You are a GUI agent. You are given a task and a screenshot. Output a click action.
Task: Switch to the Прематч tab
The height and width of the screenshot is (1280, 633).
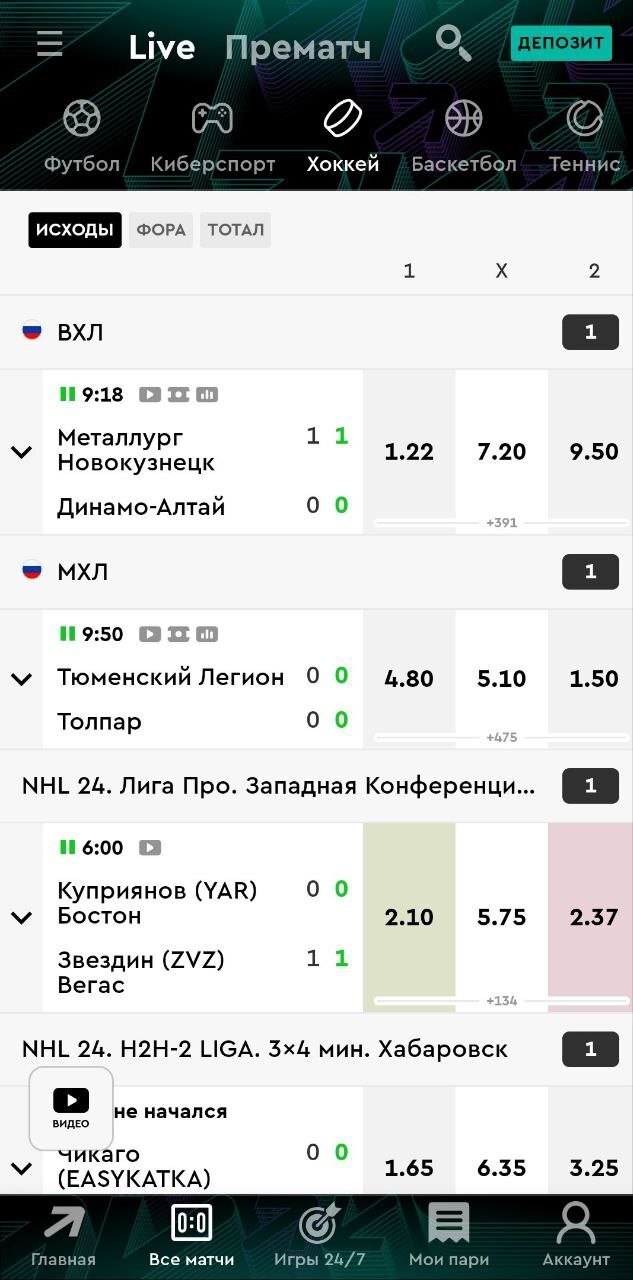298,47
